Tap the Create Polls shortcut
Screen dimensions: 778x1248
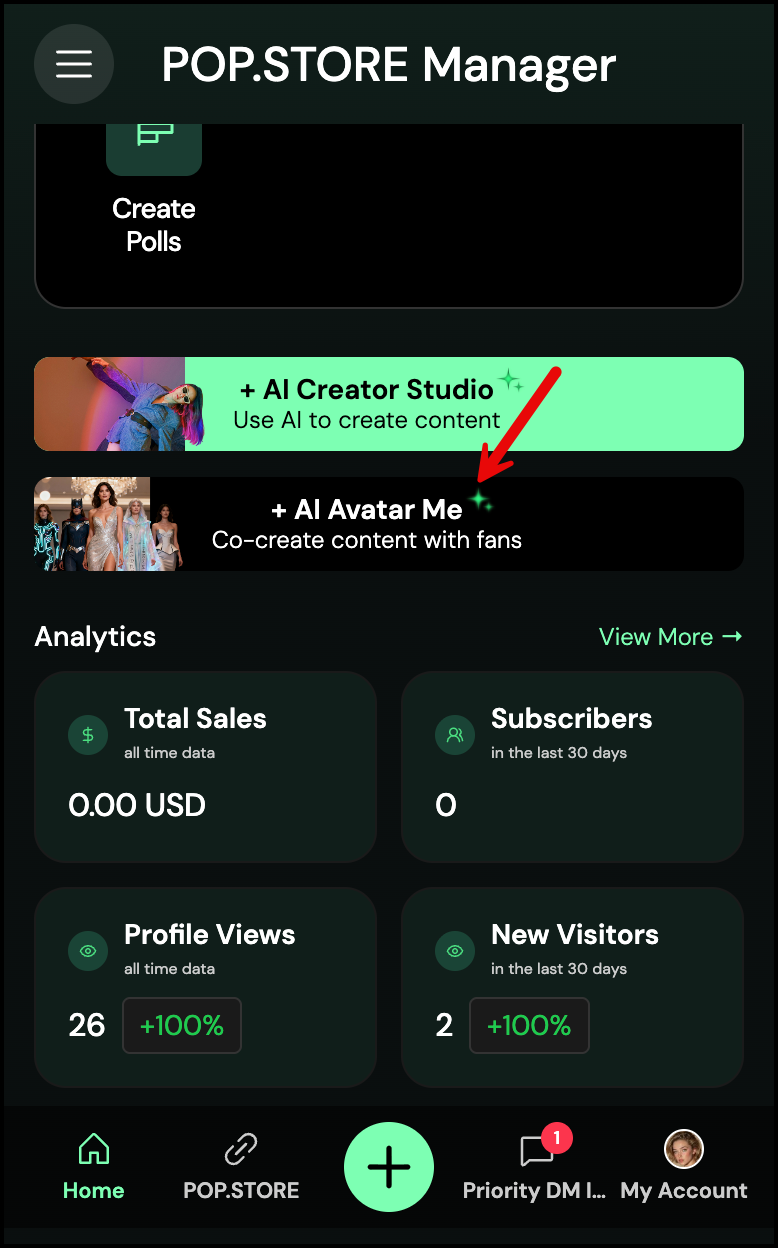pos(154,190)
